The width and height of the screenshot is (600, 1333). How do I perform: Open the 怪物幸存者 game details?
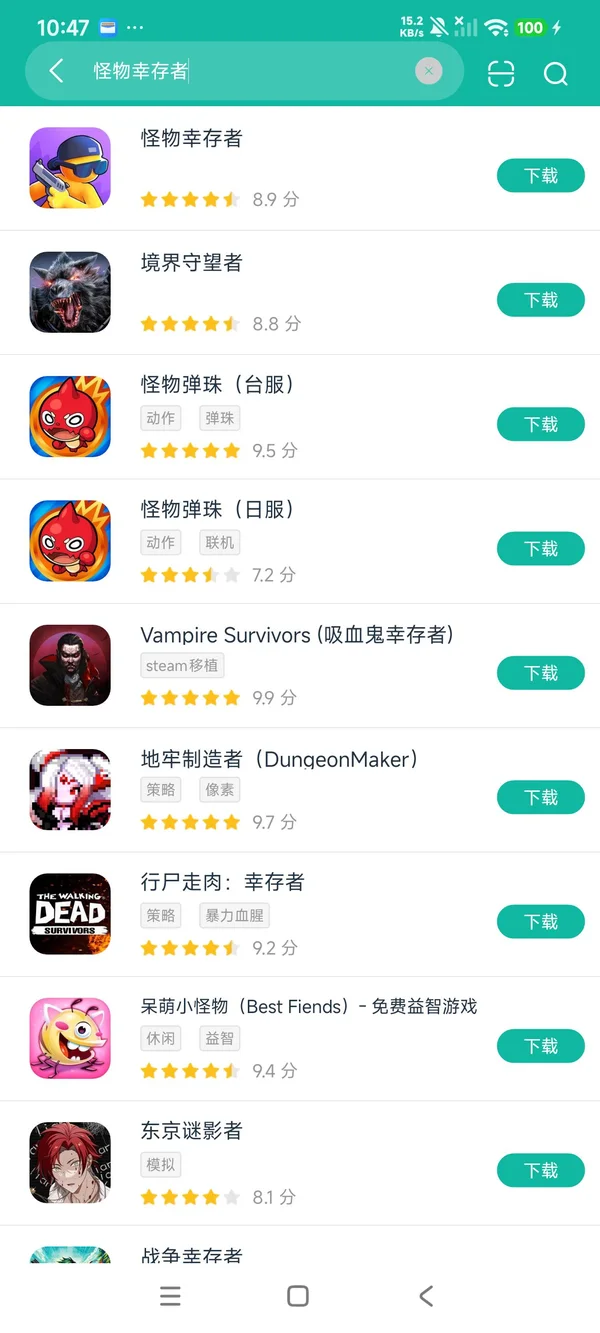[191, 139]
